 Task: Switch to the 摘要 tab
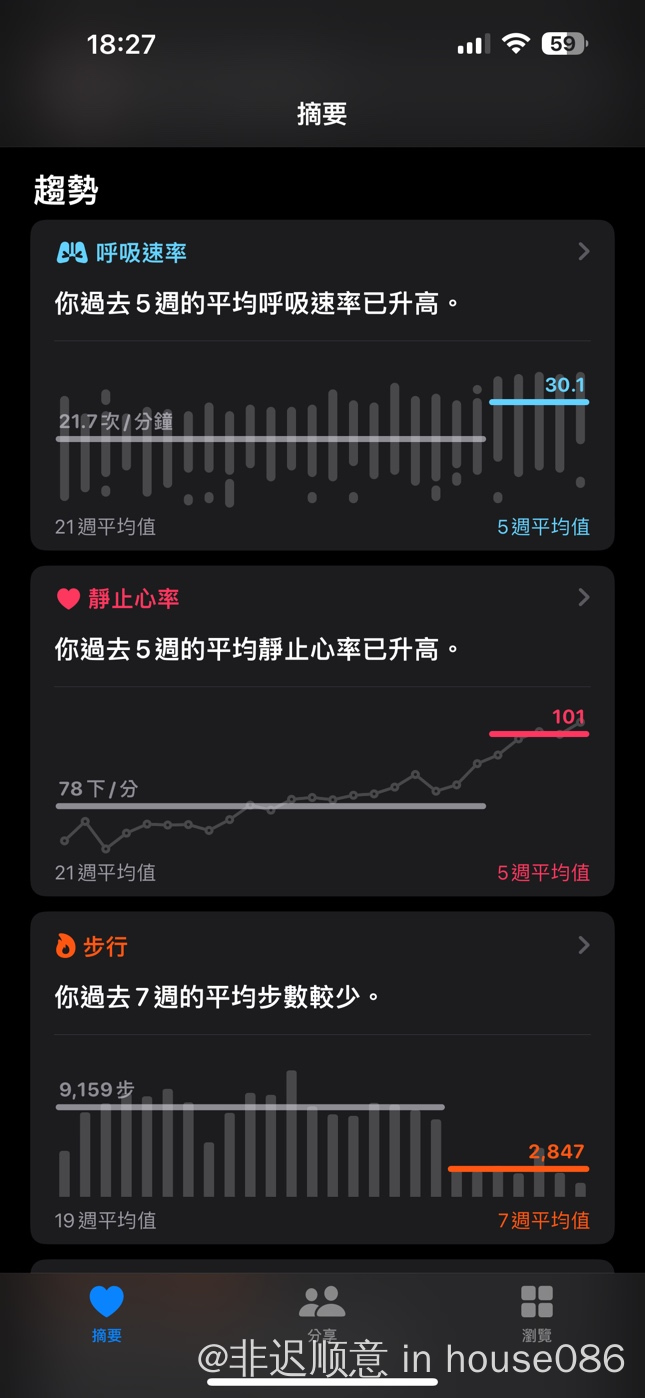106,1312
